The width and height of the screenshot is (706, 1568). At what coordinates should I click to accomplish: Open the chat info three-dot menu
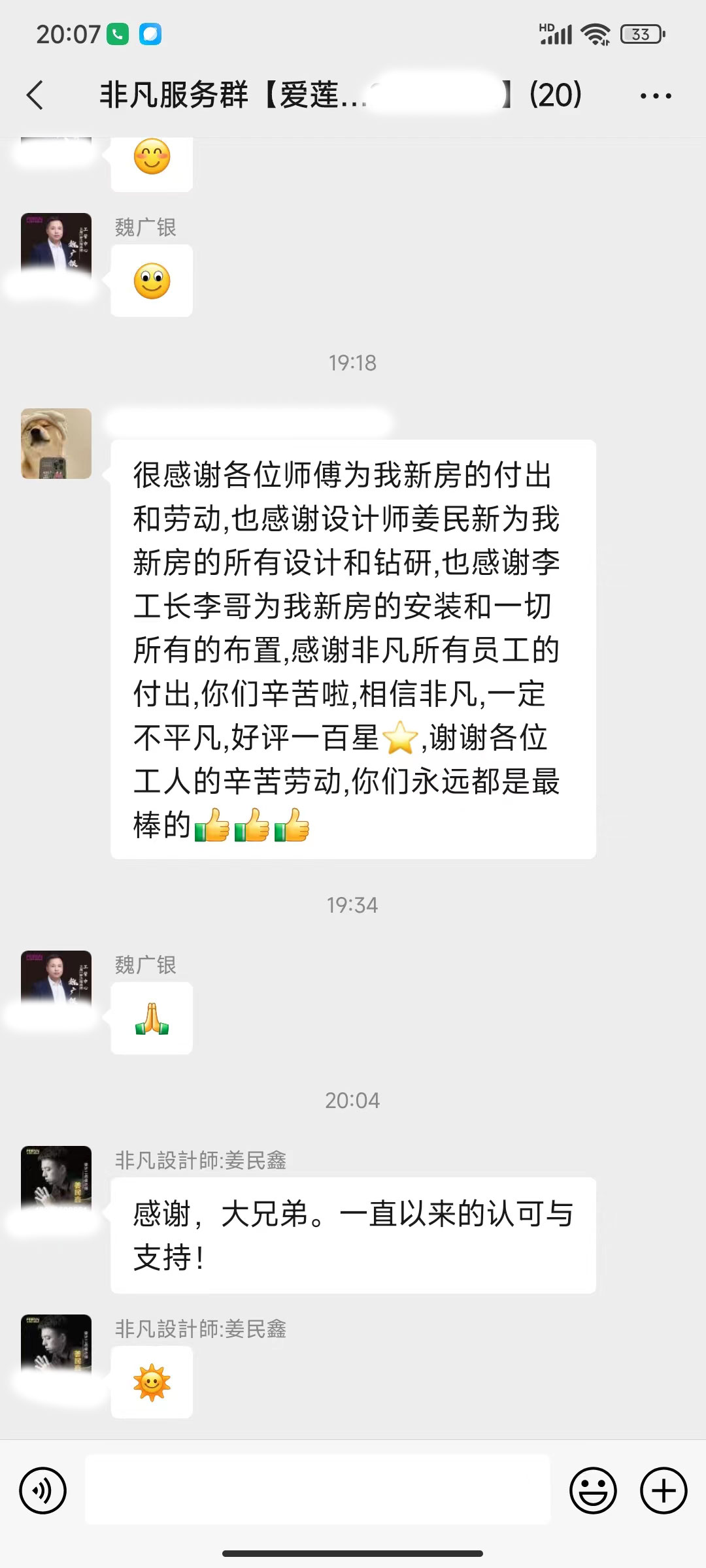655,96
